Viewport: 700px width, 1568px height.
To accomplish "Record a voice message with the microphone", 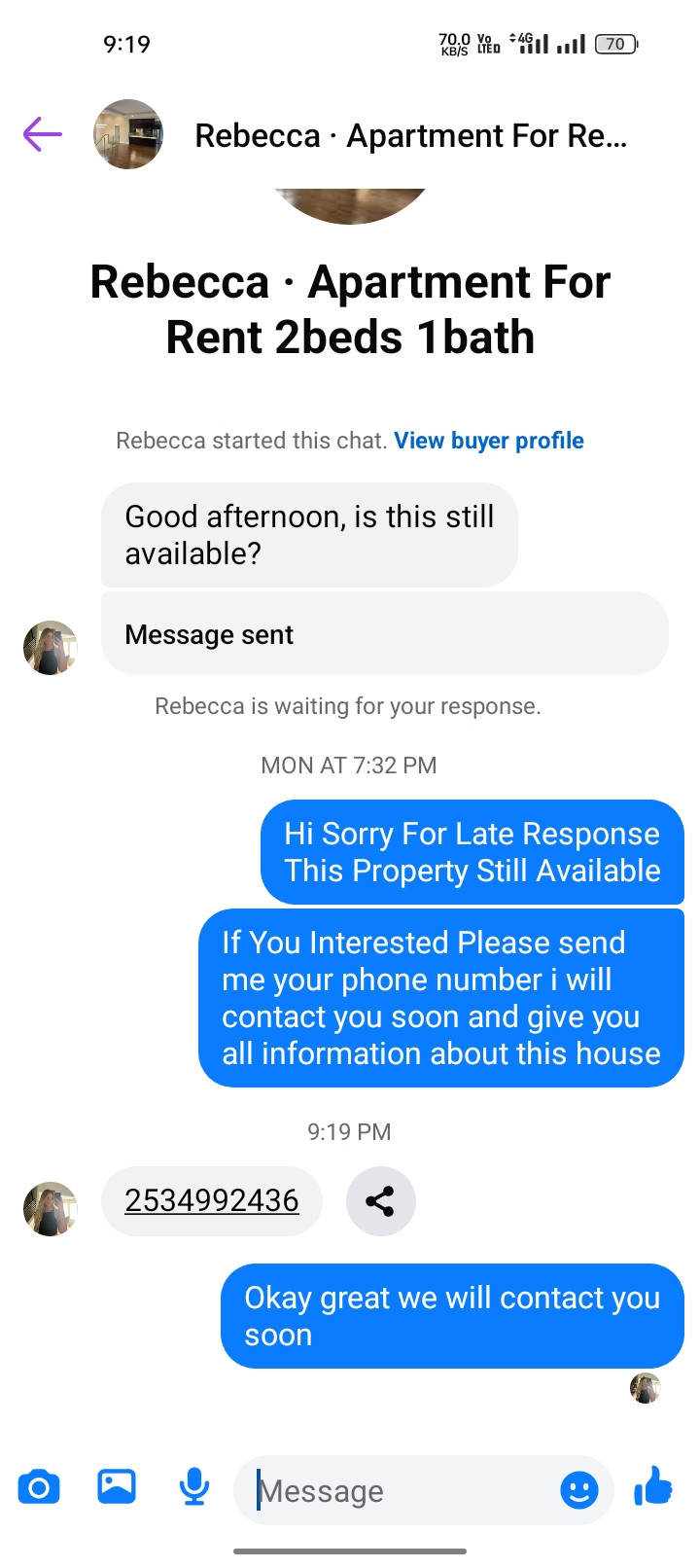I will [194, 1487].
